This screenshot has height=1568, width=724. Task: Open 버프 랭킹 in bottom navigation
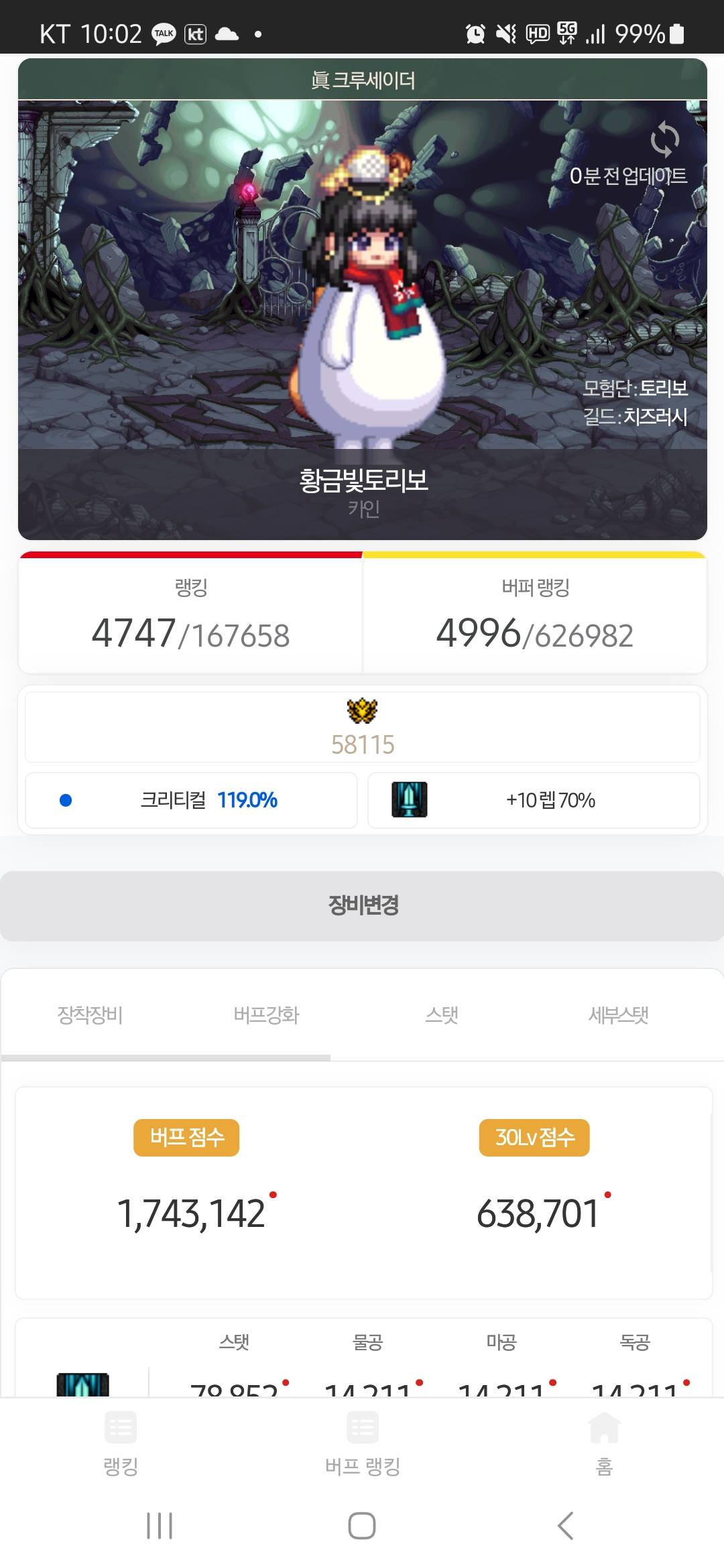(x=362, y=1443)
